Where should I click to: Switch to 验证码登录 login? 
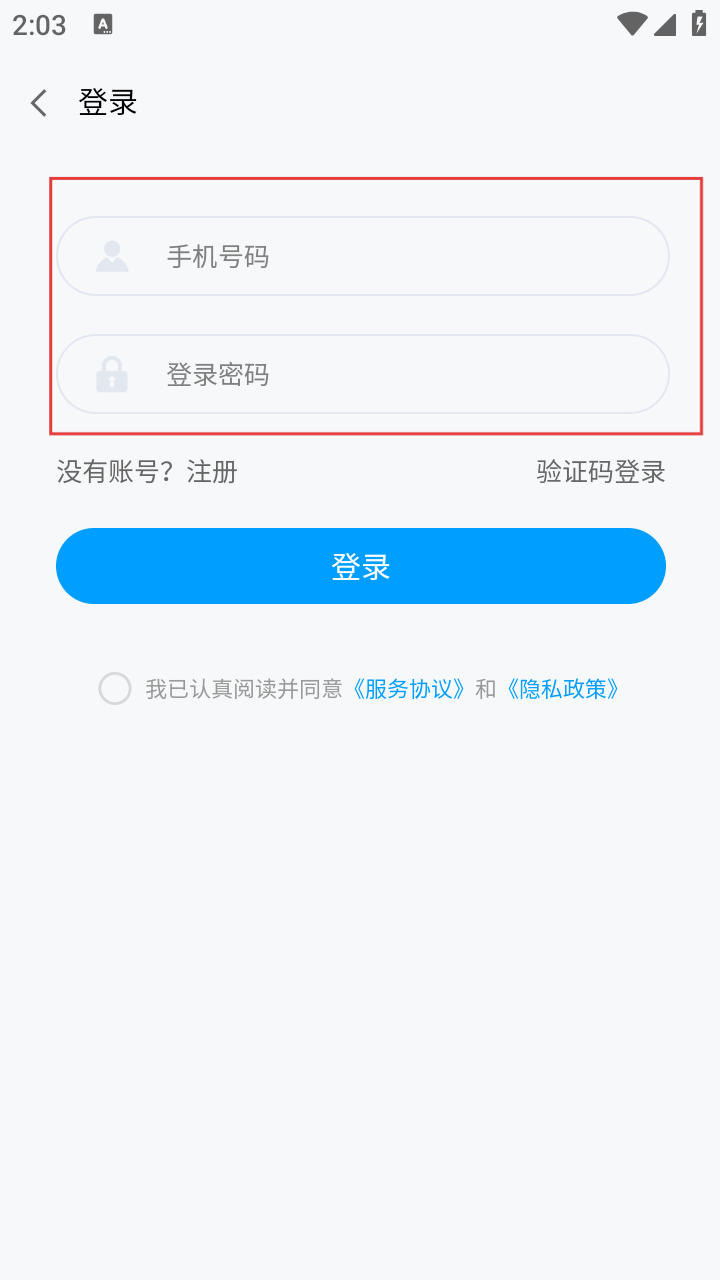point(601,471)
